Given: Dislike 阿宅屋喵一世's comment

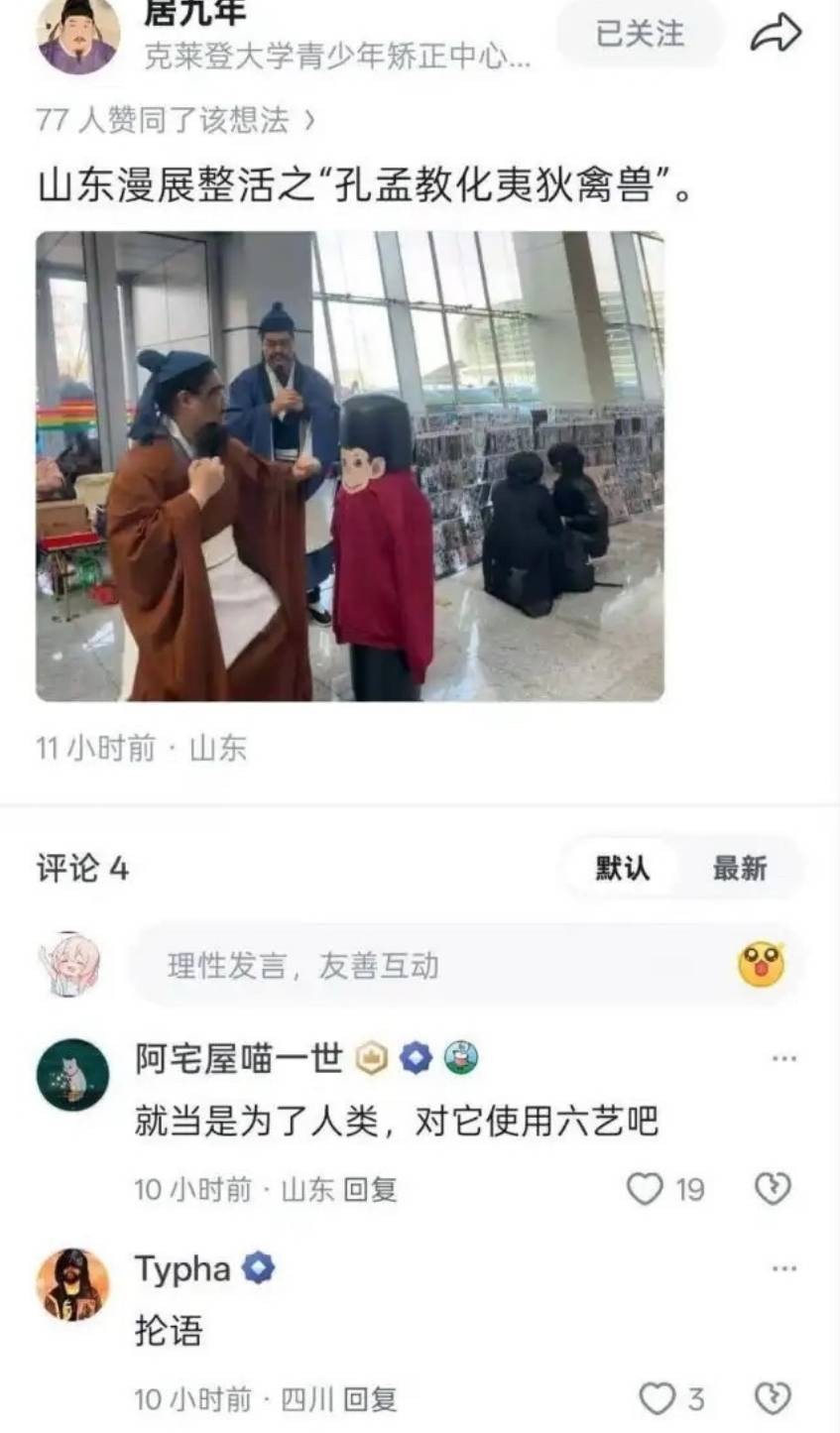Looking at the screenshot, I should (773, 1188).
